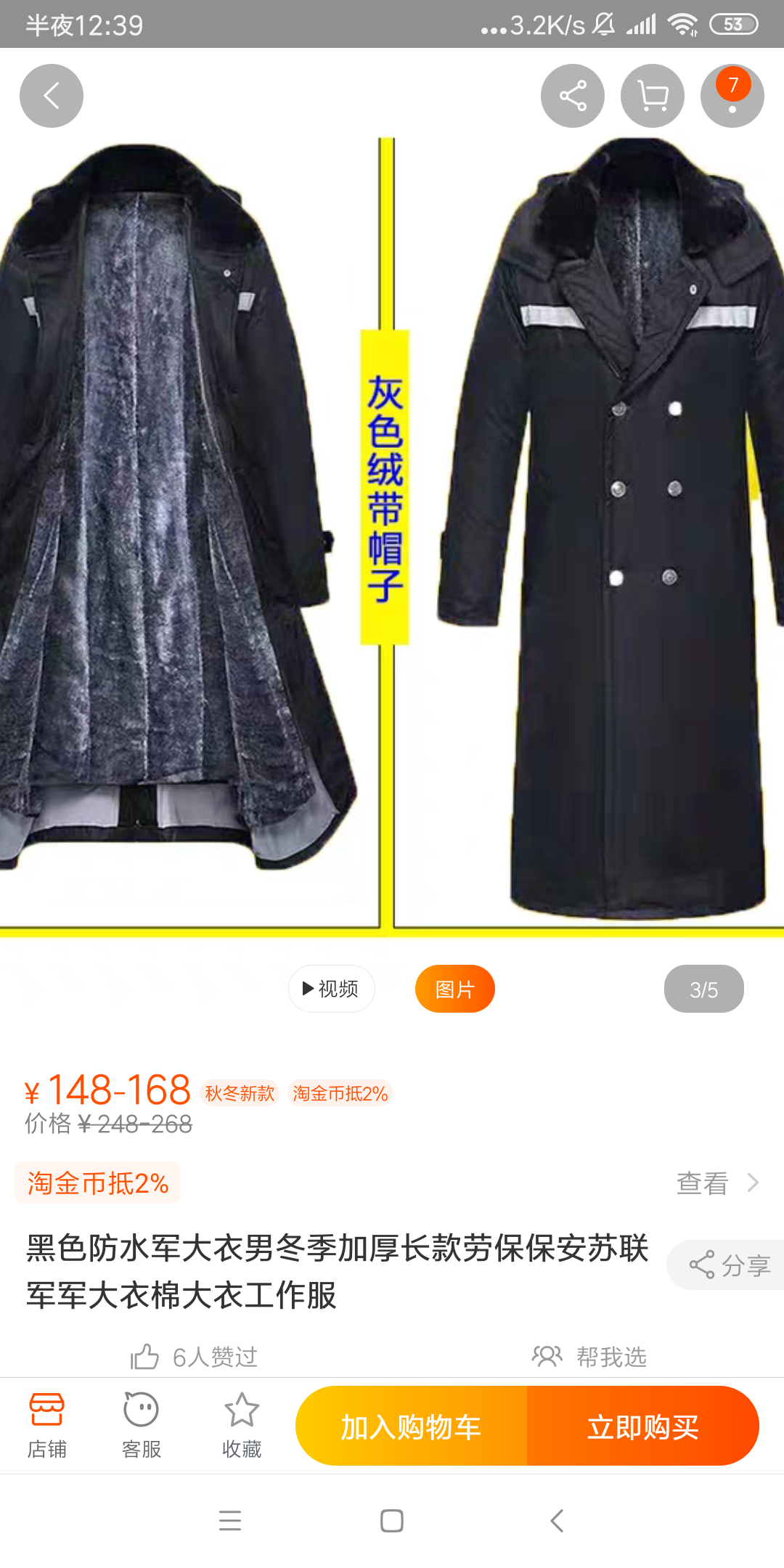The width and height of the screenshot is (784, 1568).
Task: Contact 客服 customer service
Action: (x=142, y=1426)
